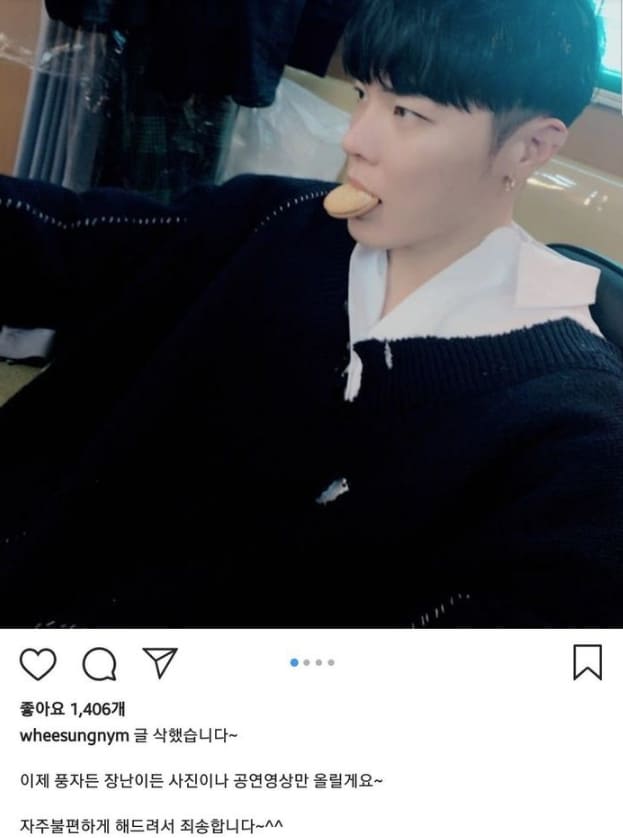Screen dimensions: 623x838
Task: Bookmark this post
Action: (587, 662)
